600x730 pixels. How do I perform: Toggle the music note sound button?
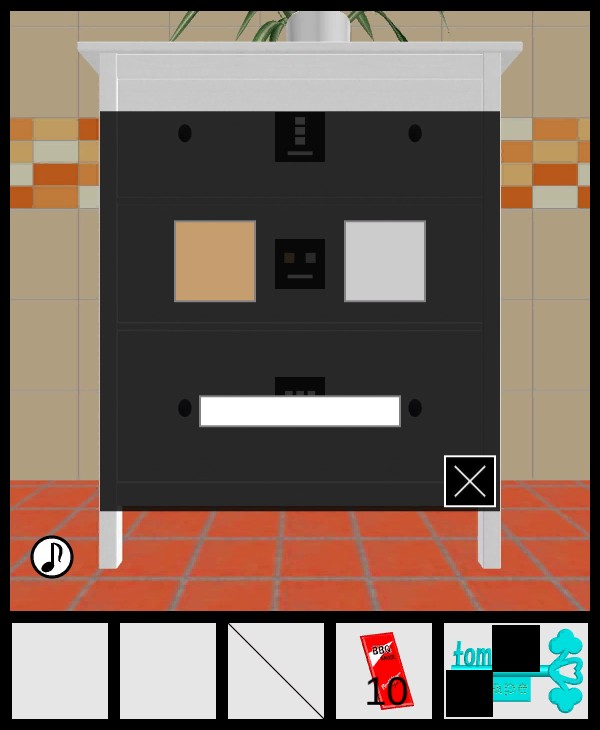(52, 557)
